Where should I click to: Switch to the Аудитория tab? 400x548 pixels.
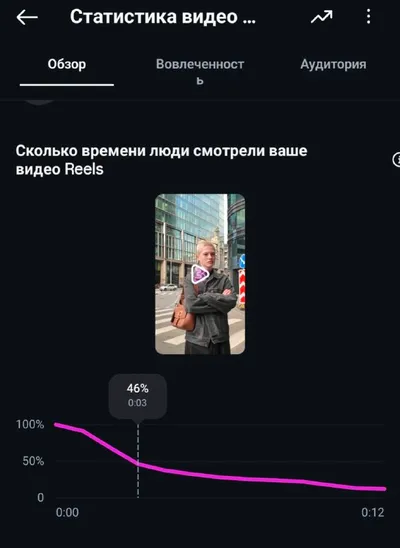[x=333, y=64]
